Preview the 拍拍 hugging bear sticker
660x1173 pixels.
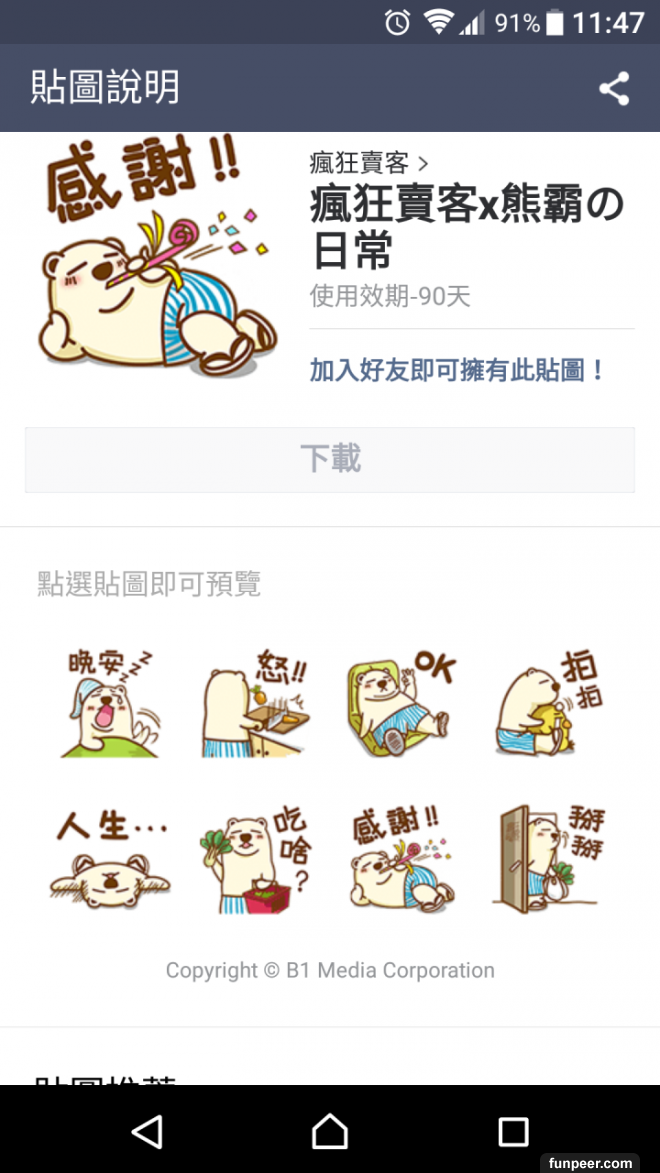(x=549, y=700)
